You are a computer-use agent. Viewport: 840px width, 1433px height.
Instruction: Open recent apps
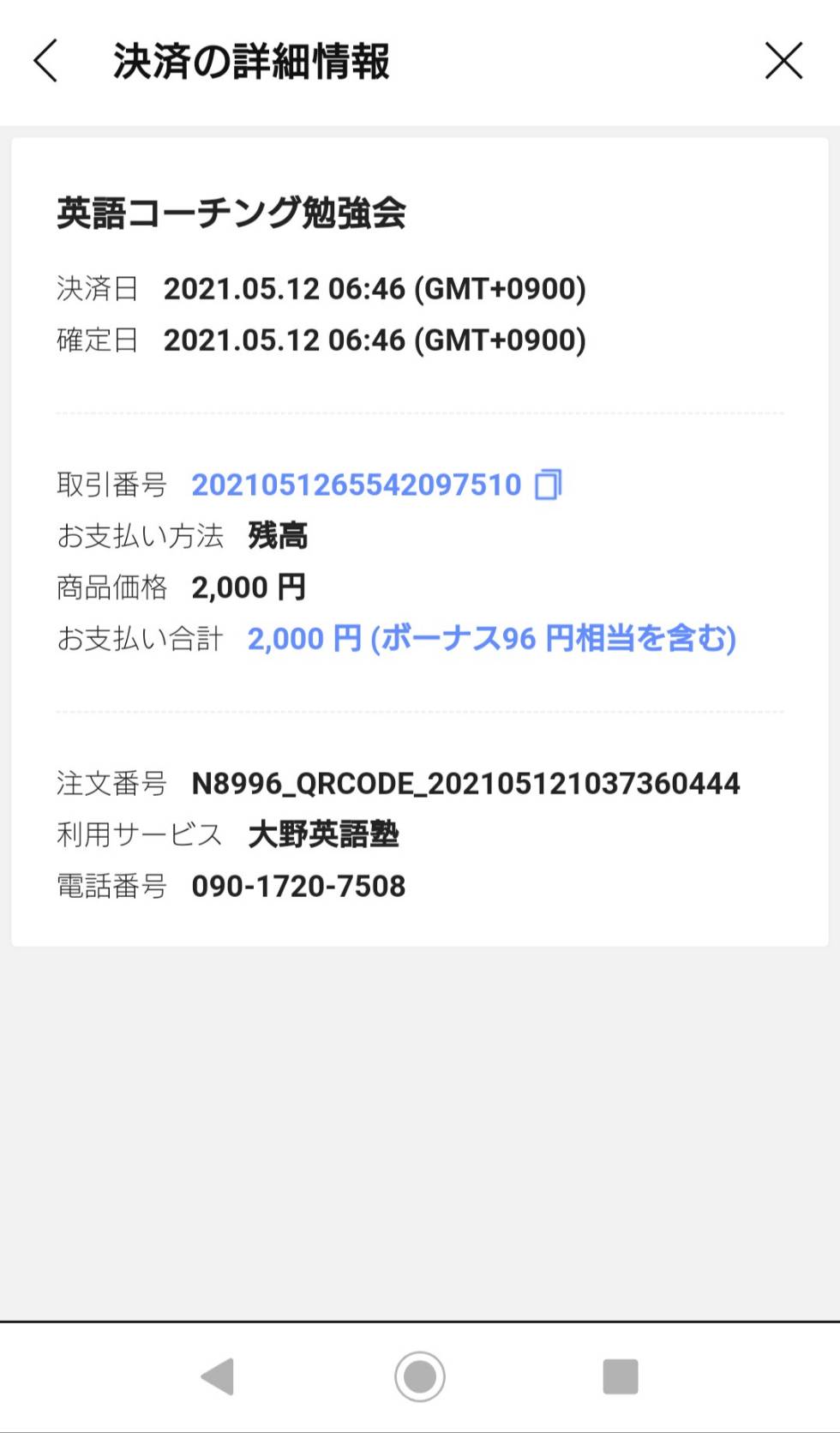pos(621,1376)
